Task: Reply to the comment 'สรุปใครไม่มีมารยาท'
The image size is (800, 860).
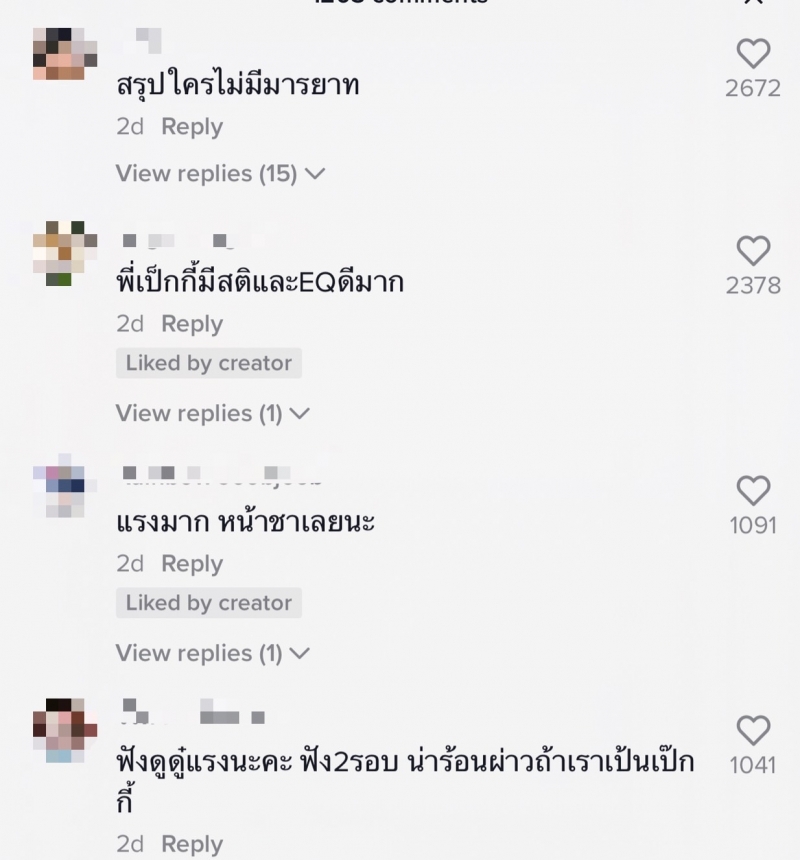Action: [x=192, y=127]
